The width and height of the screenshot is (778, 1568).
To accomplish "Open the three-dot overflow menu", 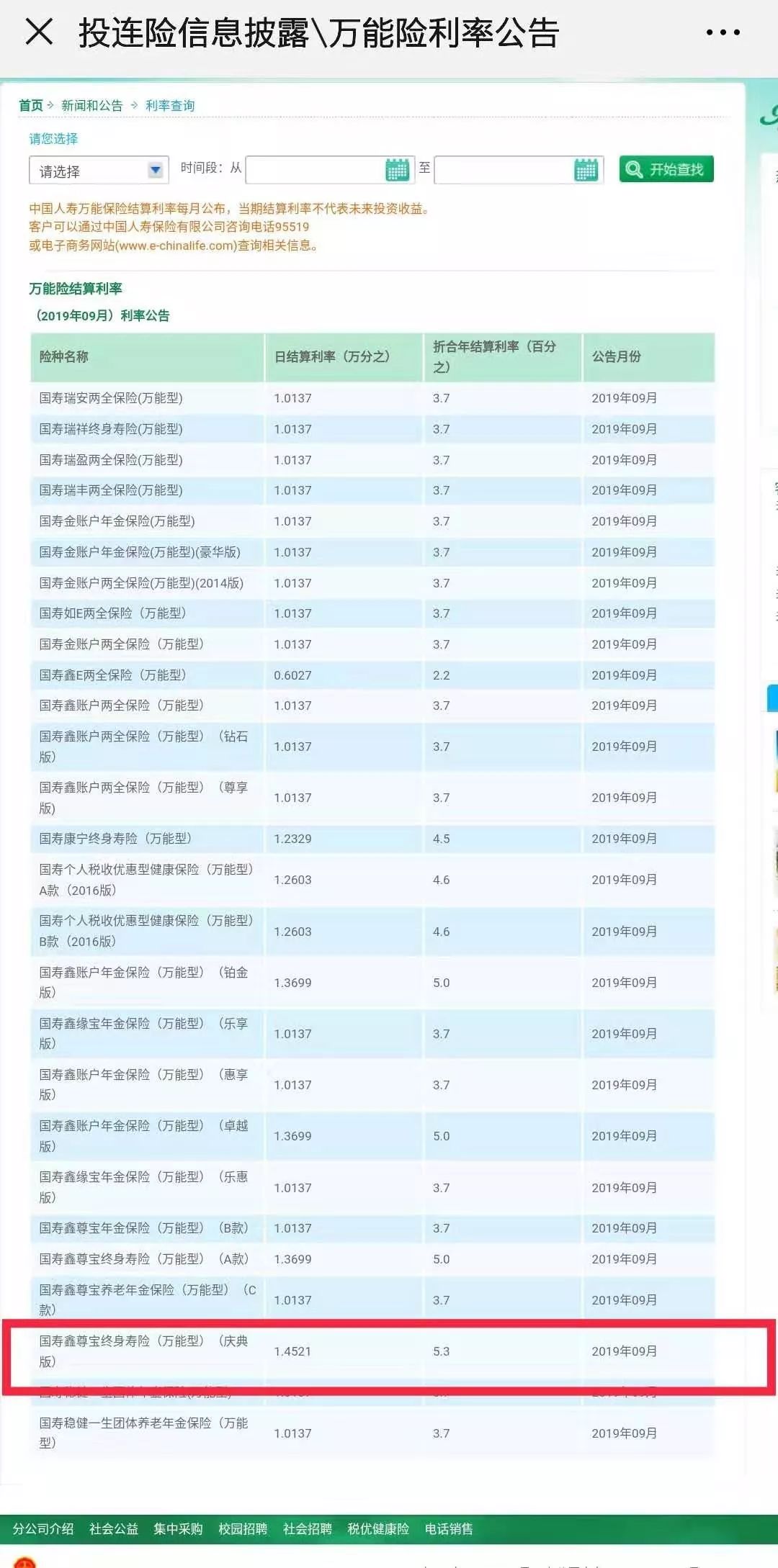I will (x=723, y=32).
